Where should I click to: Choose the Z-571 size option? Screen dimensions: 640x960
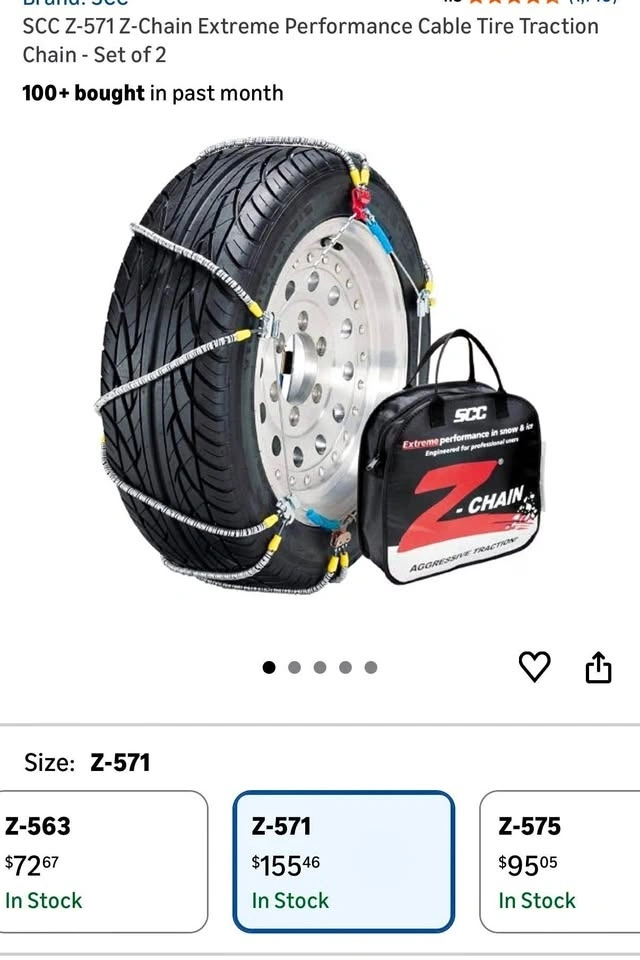pos(343,862)
